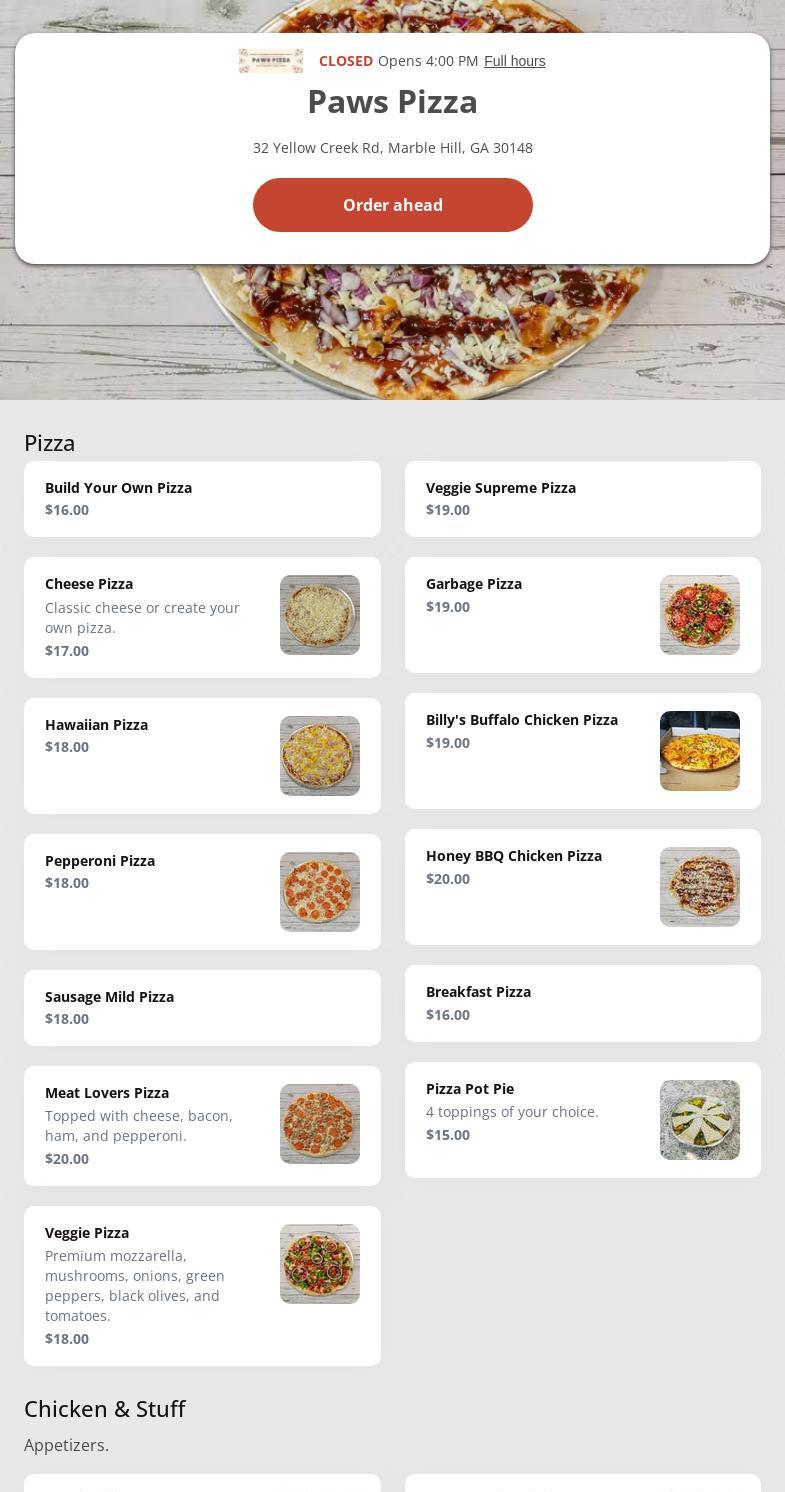Tap the Order ahead button
Image resolution: width=785 pixels, height=1492 pixels.
tap(392, 205)
